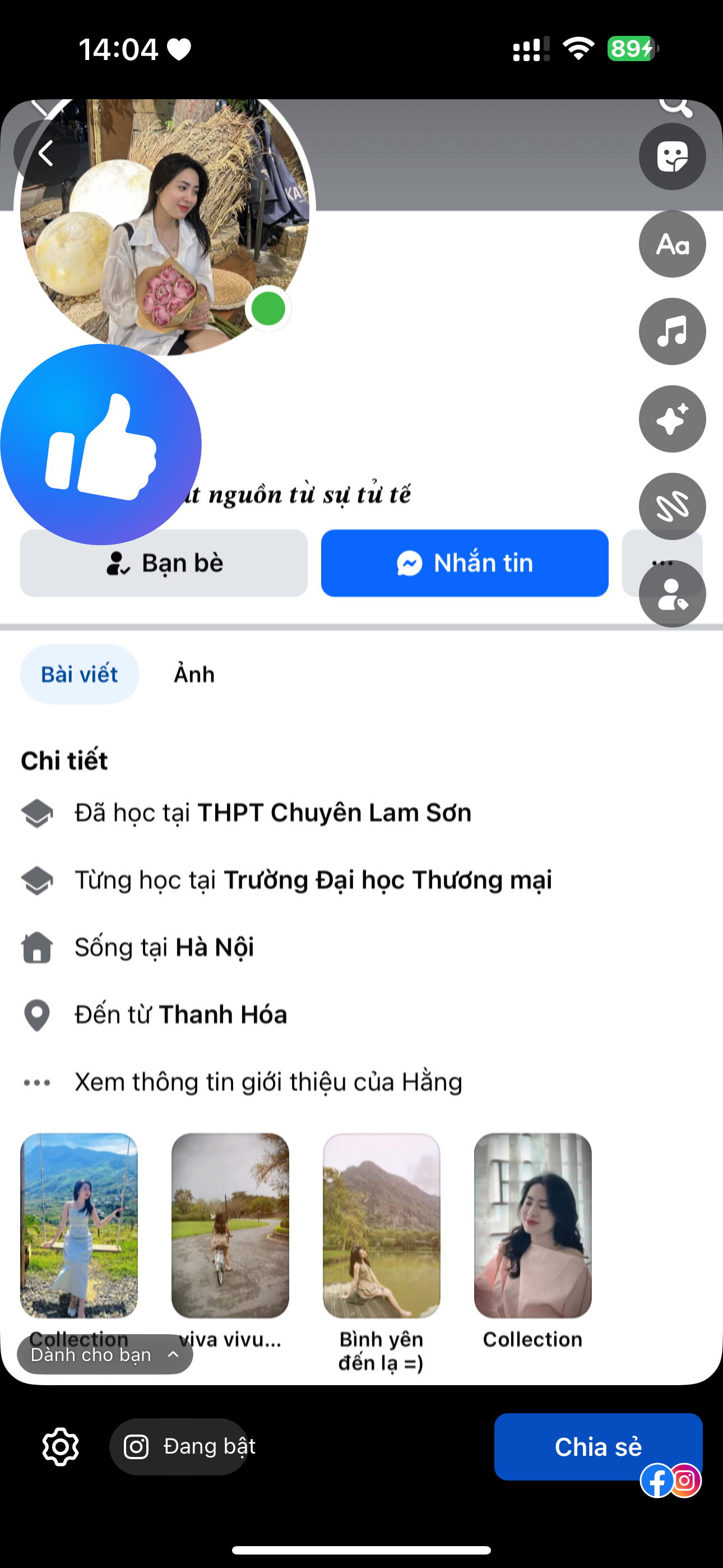
Task: Open the stickers panel
Action: pos(672,157)
